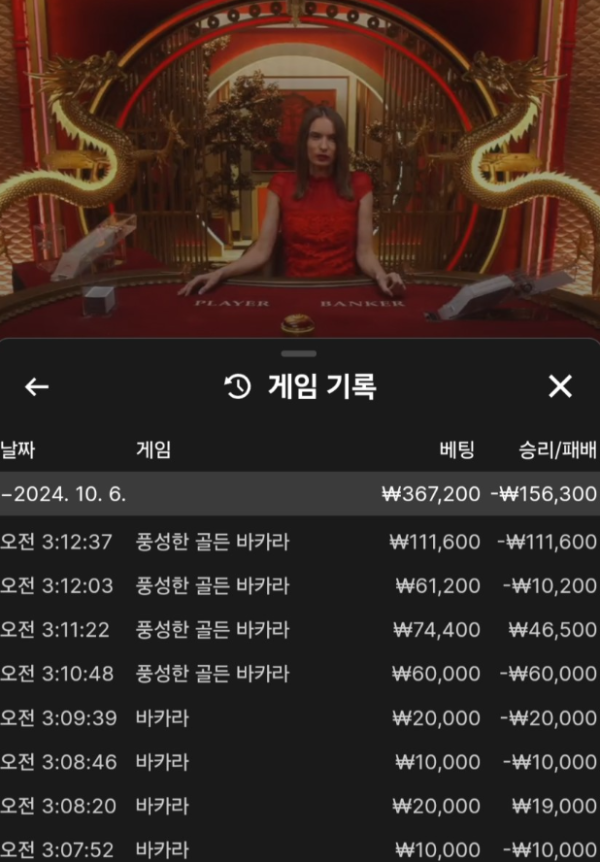Go back from game history
600x862 pixels.
coord(37,387)
